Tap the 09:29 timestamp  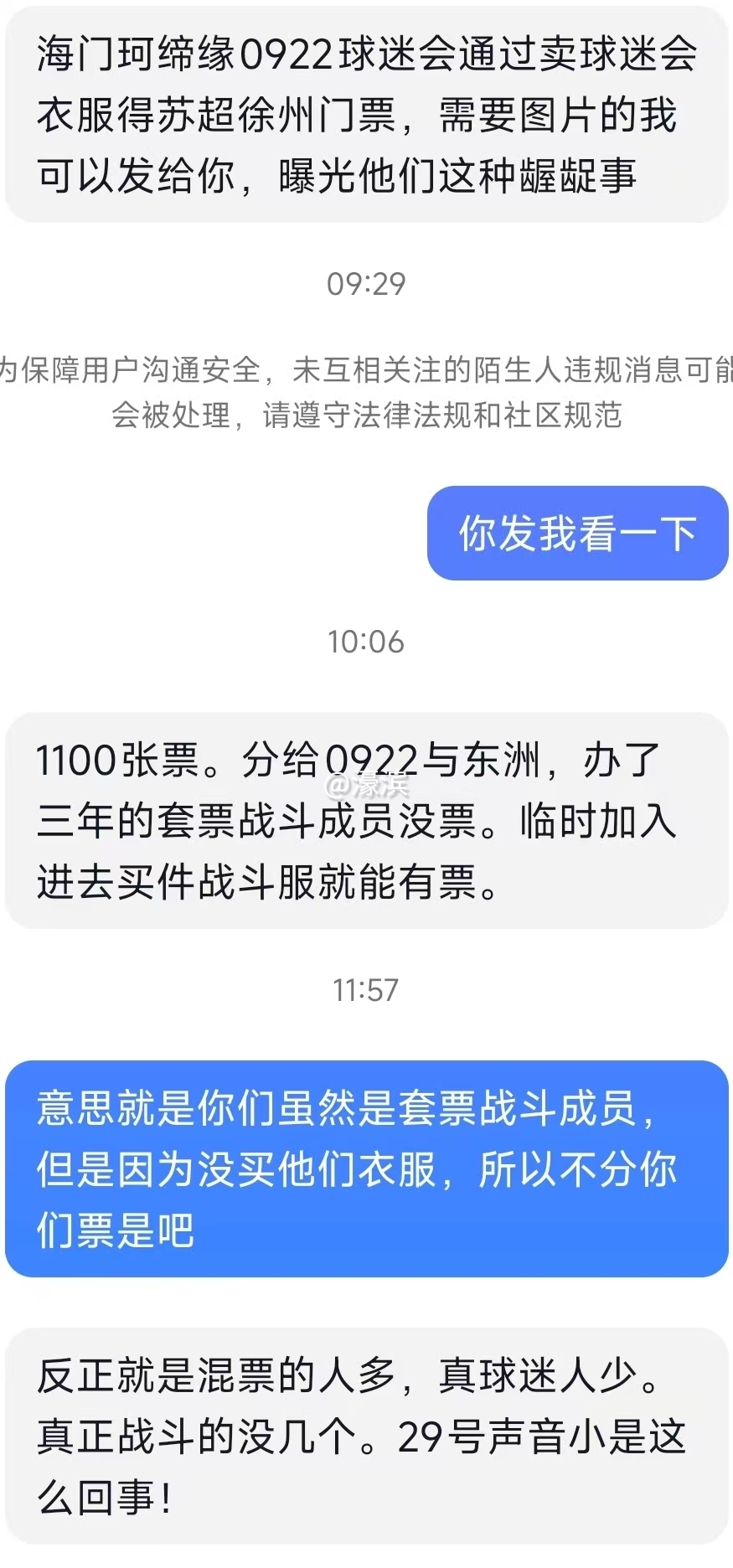(366, 285)
